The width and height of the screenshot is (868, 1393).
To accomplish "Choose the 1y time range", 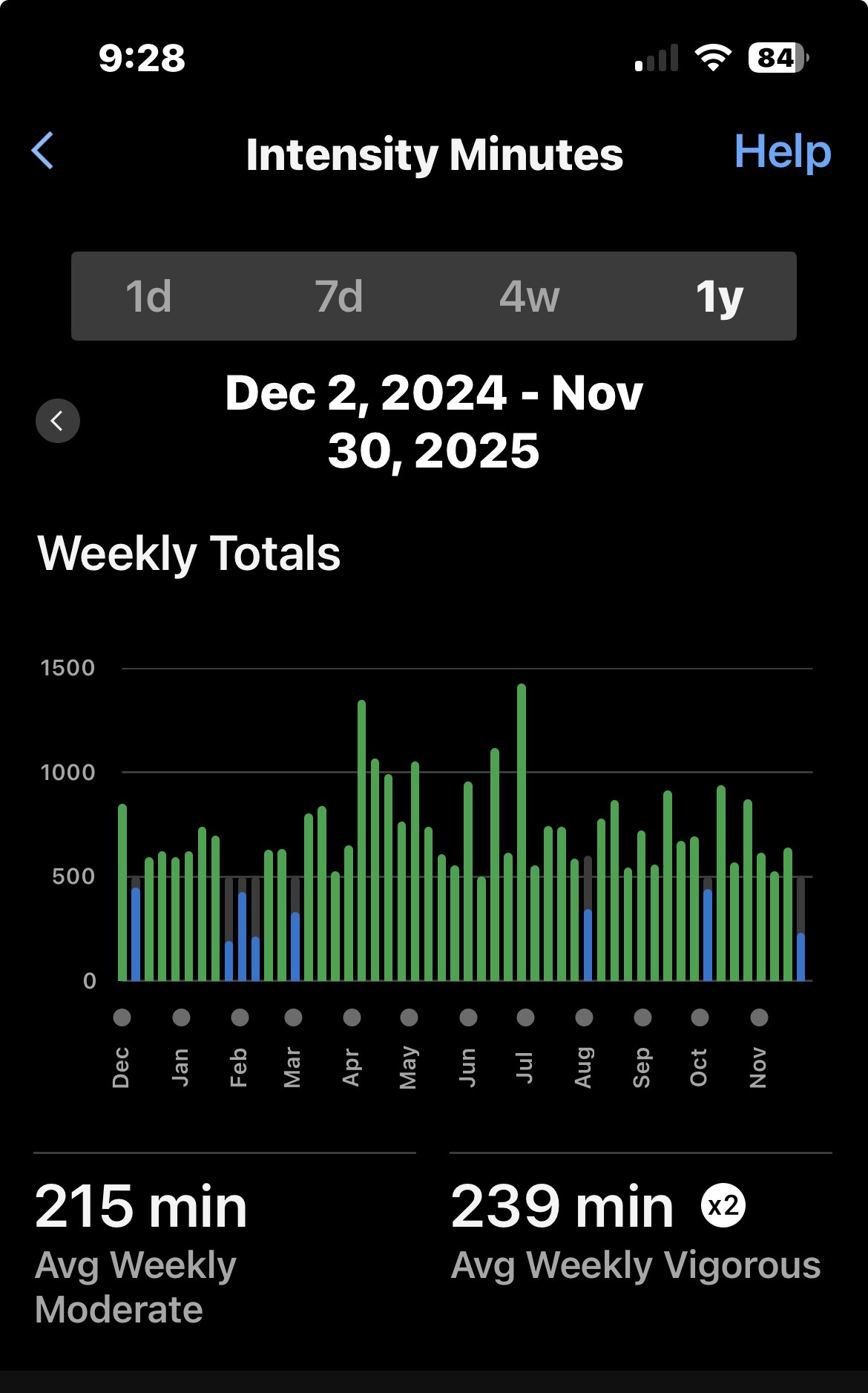I will [719, 296].
